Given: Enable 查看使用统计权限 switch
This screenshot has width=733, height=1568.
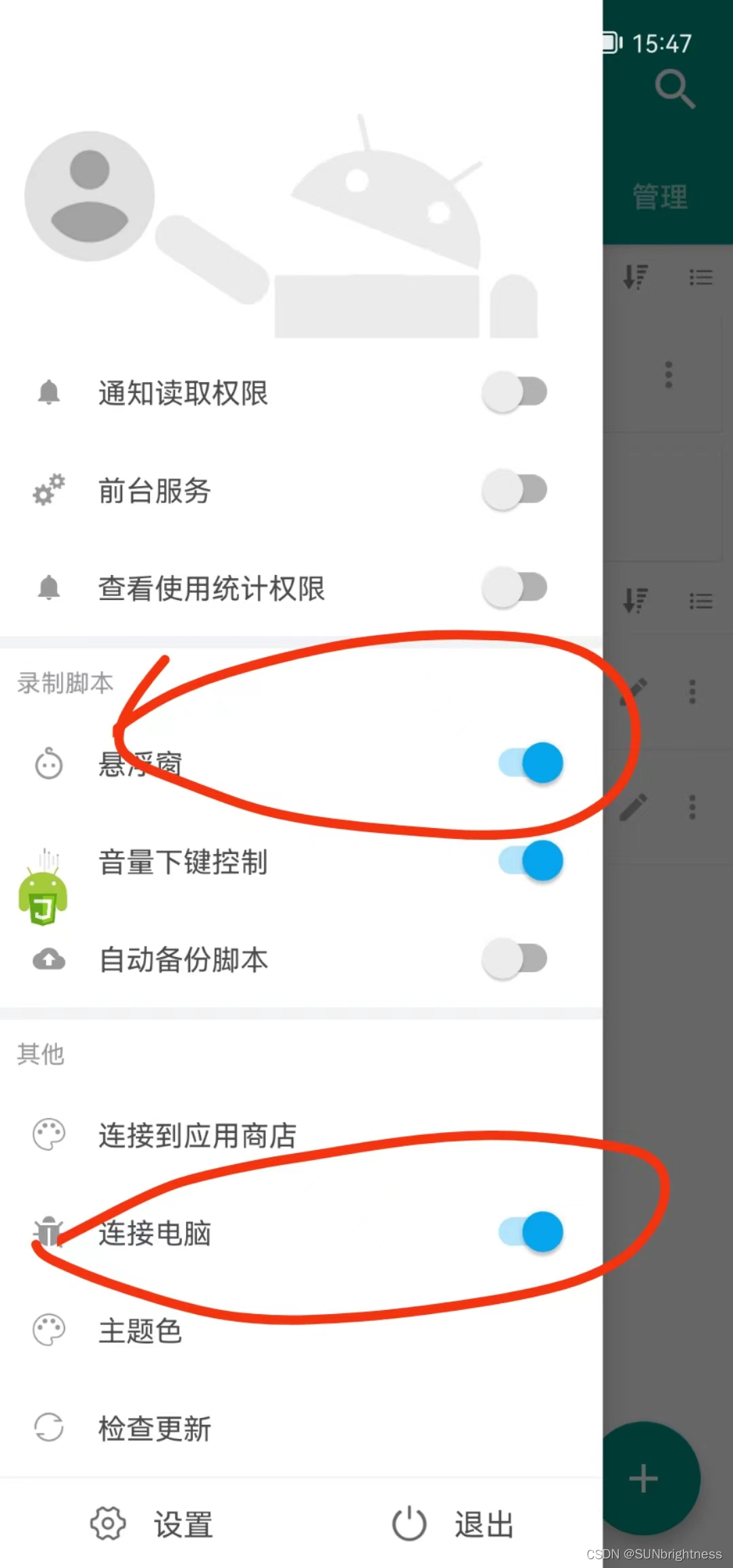Looking at the screenshot, I should (515, 588).
